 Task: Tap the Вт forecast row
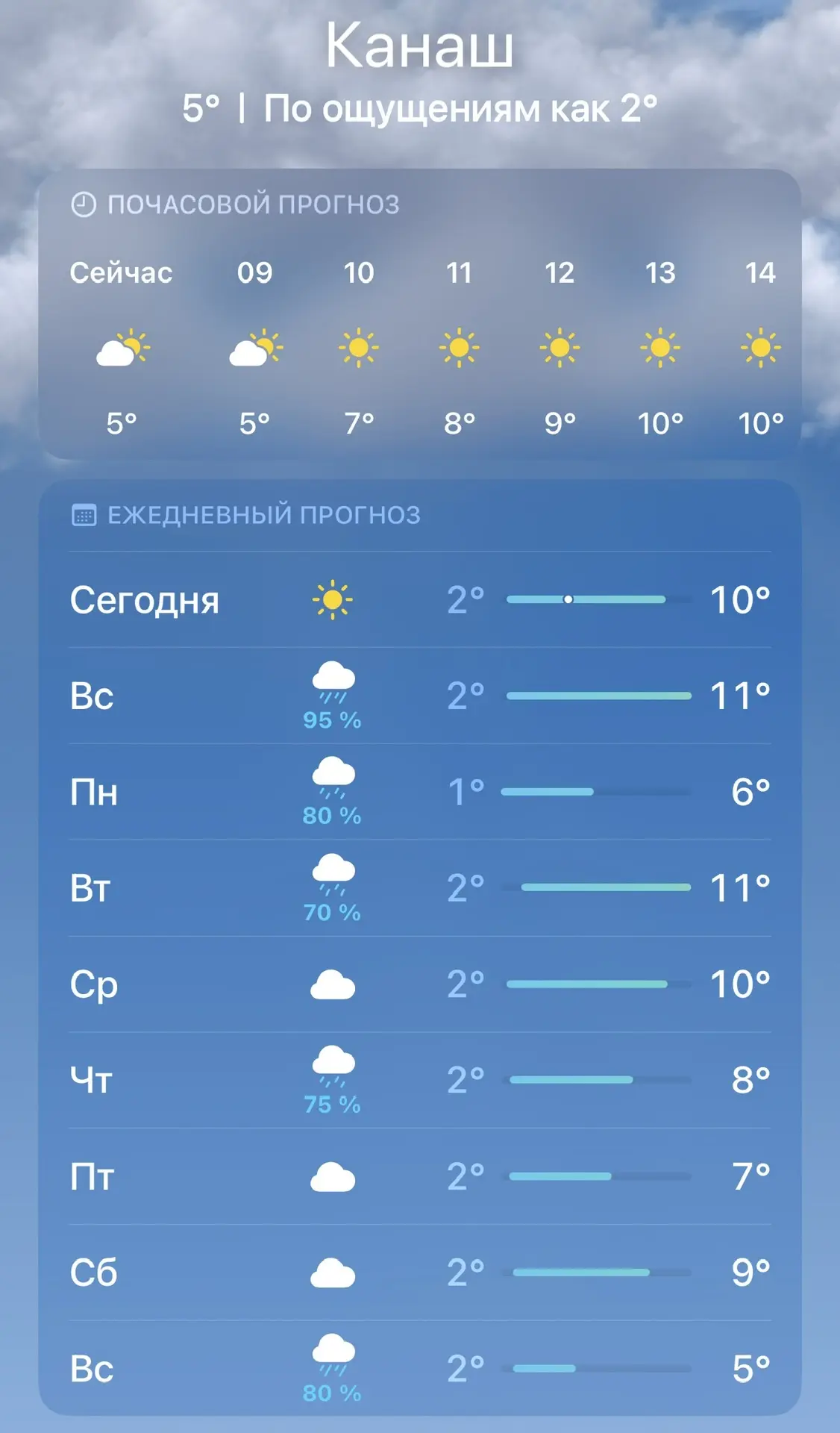[419, 888]
